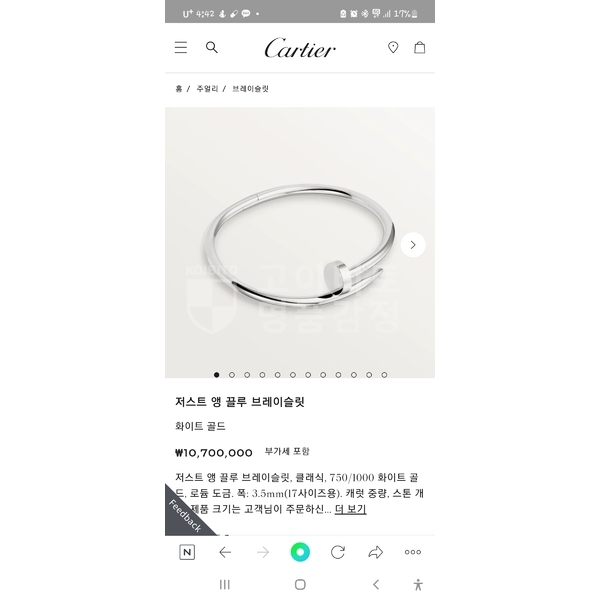Open the browser's more options menu

click(x=413, y=552)
